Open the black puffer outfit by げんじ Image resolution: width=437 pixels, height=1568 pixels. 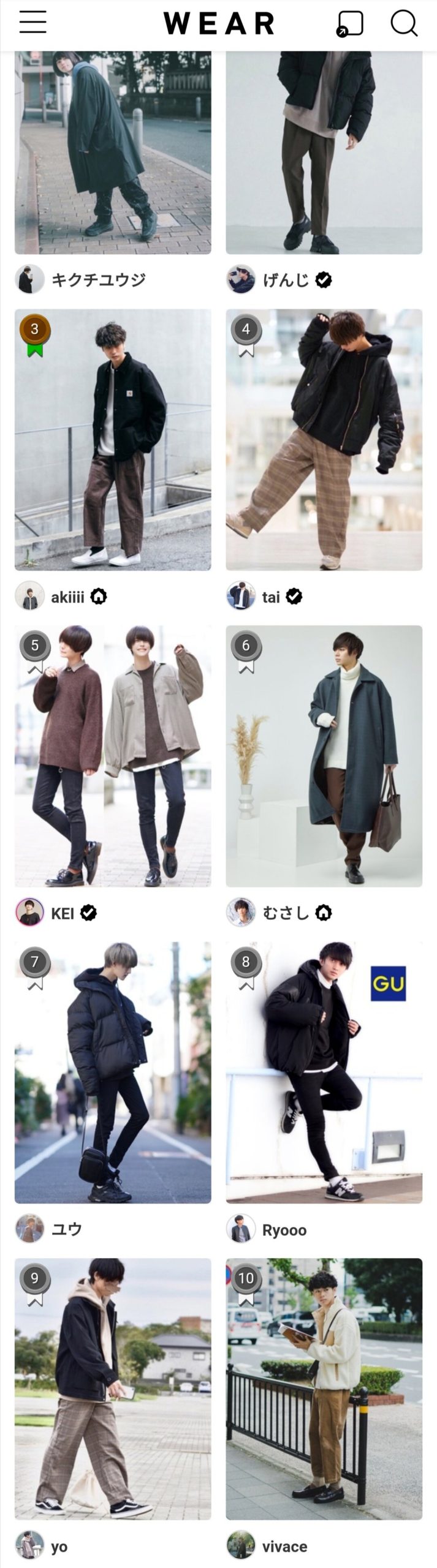(x=324, y=152)
